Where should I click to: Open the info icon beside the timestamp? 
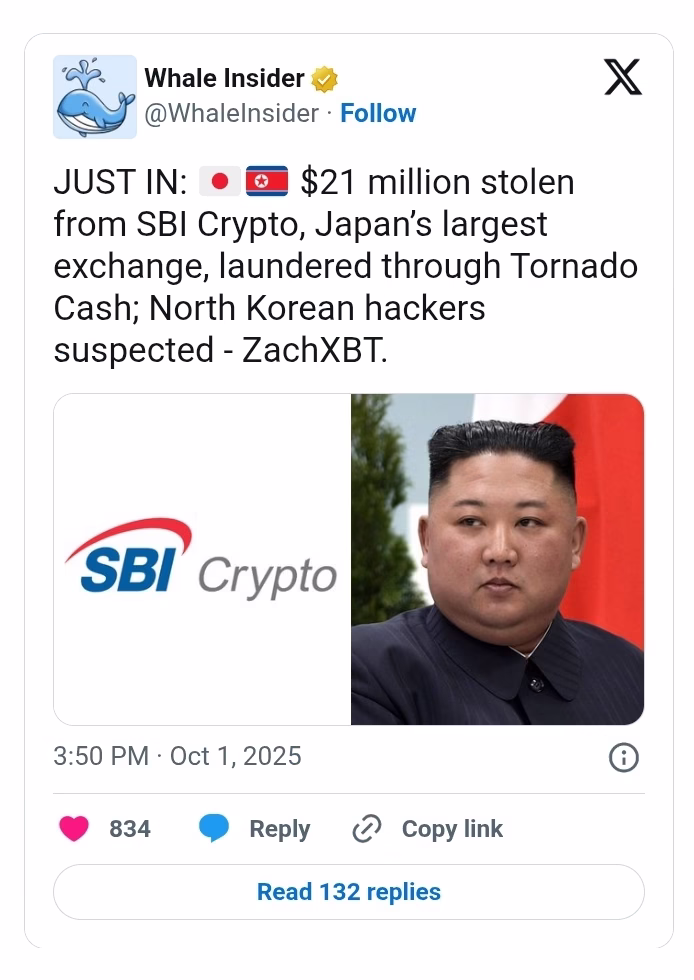coord(623,758)
